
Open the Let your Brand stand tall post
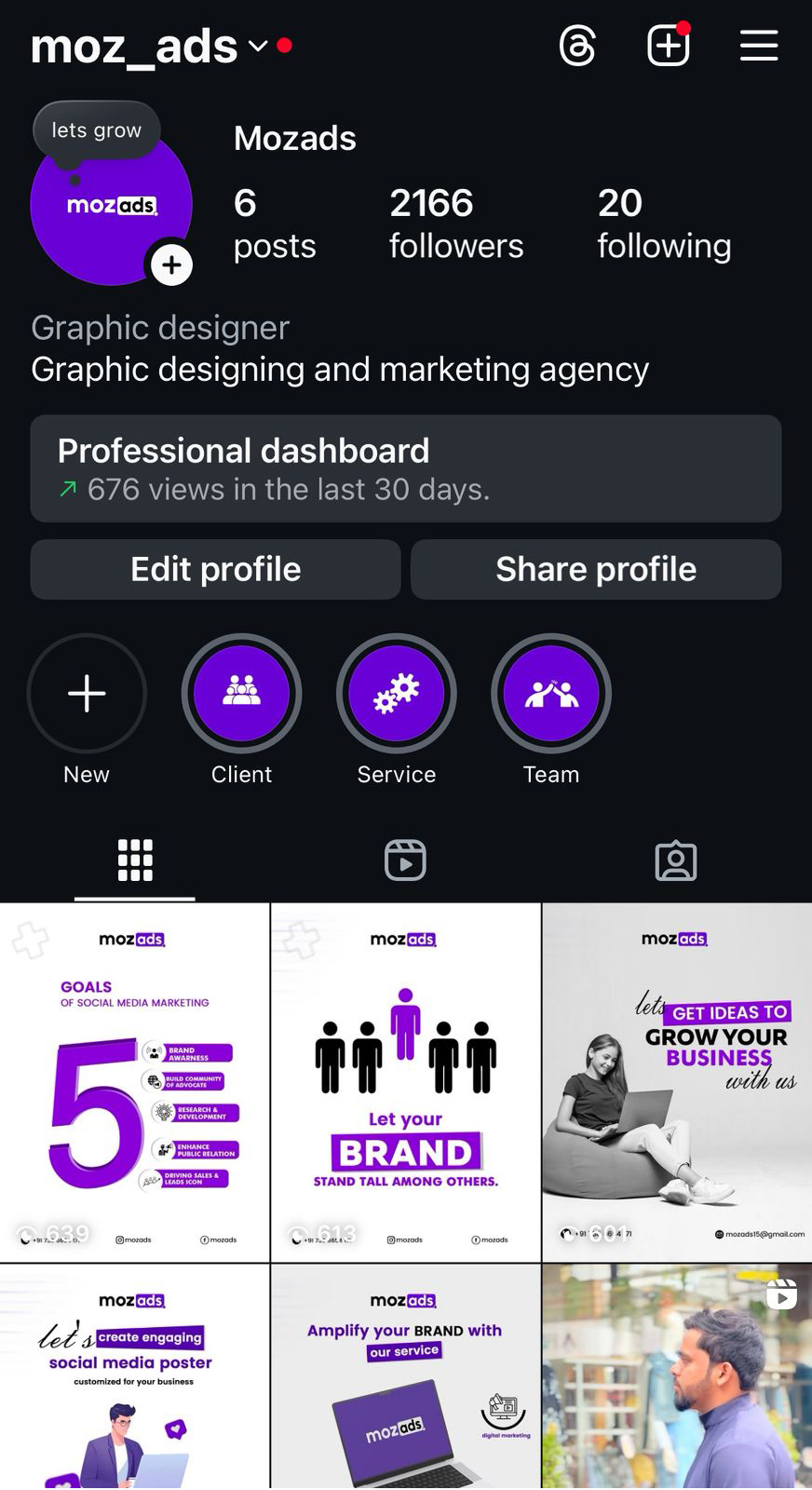tap(405, 1082)
